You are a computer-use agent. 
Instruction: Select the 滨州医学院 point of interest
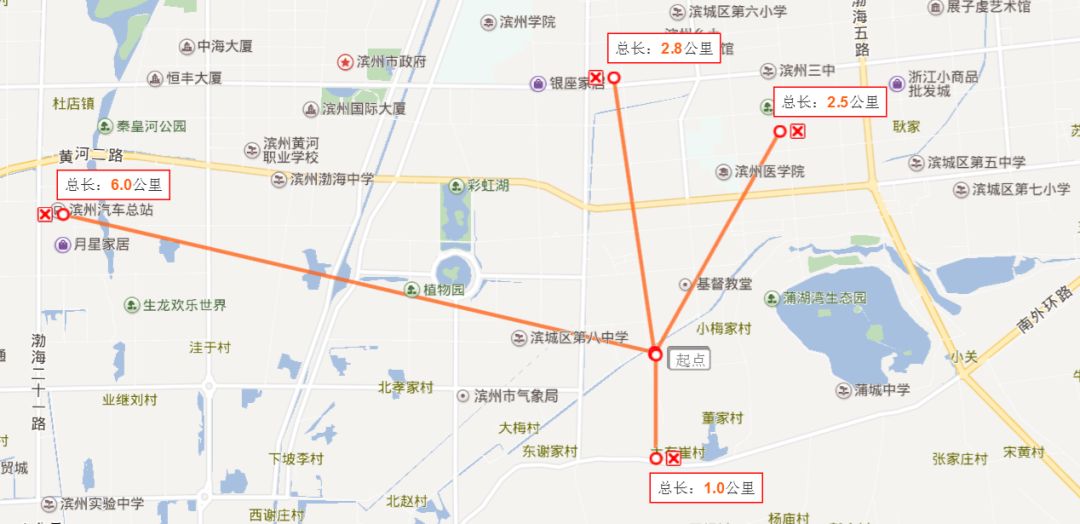pos(723,172)
